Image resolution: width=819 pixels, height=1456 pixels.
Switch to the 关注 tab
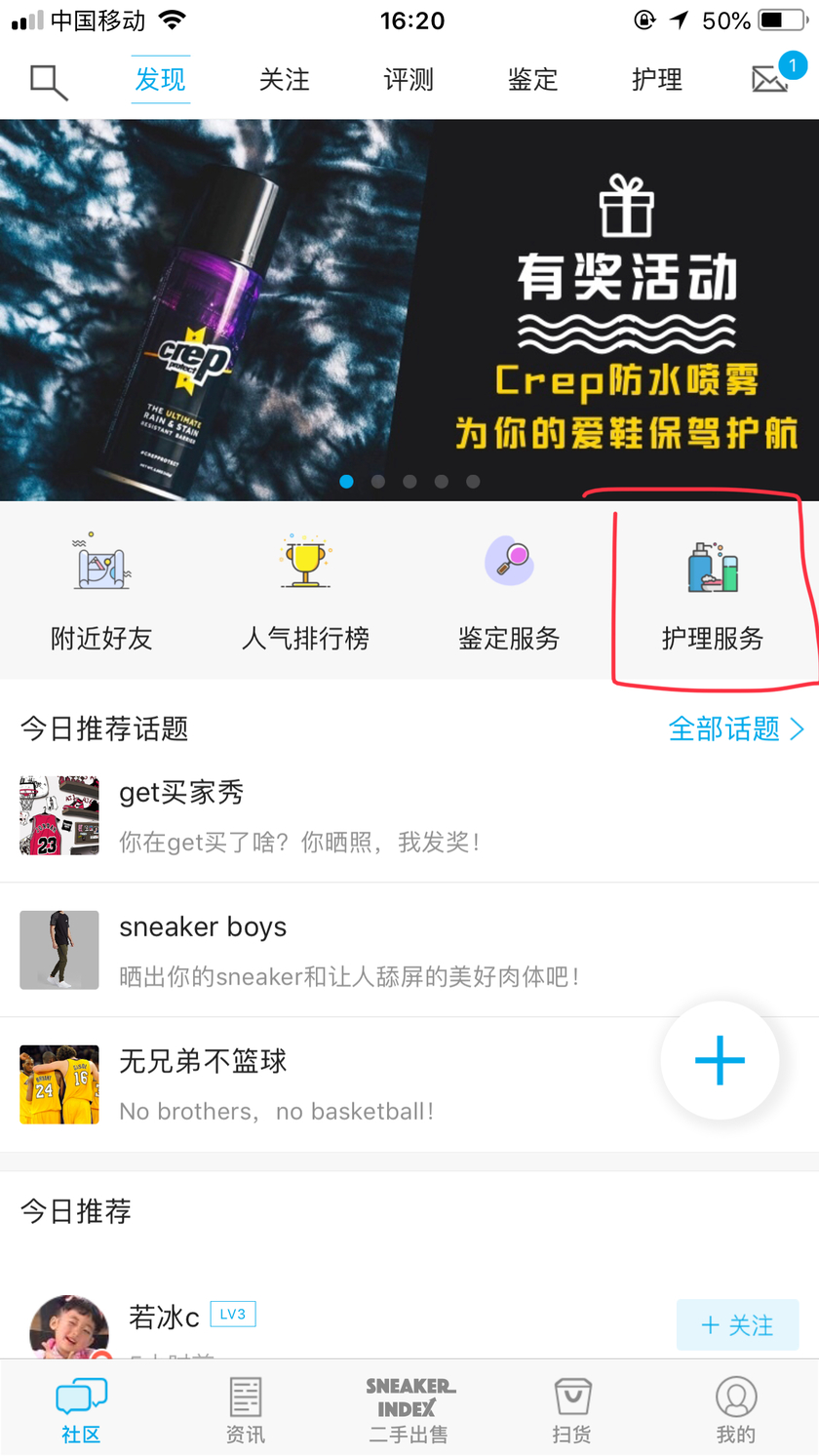coord(284,80)
